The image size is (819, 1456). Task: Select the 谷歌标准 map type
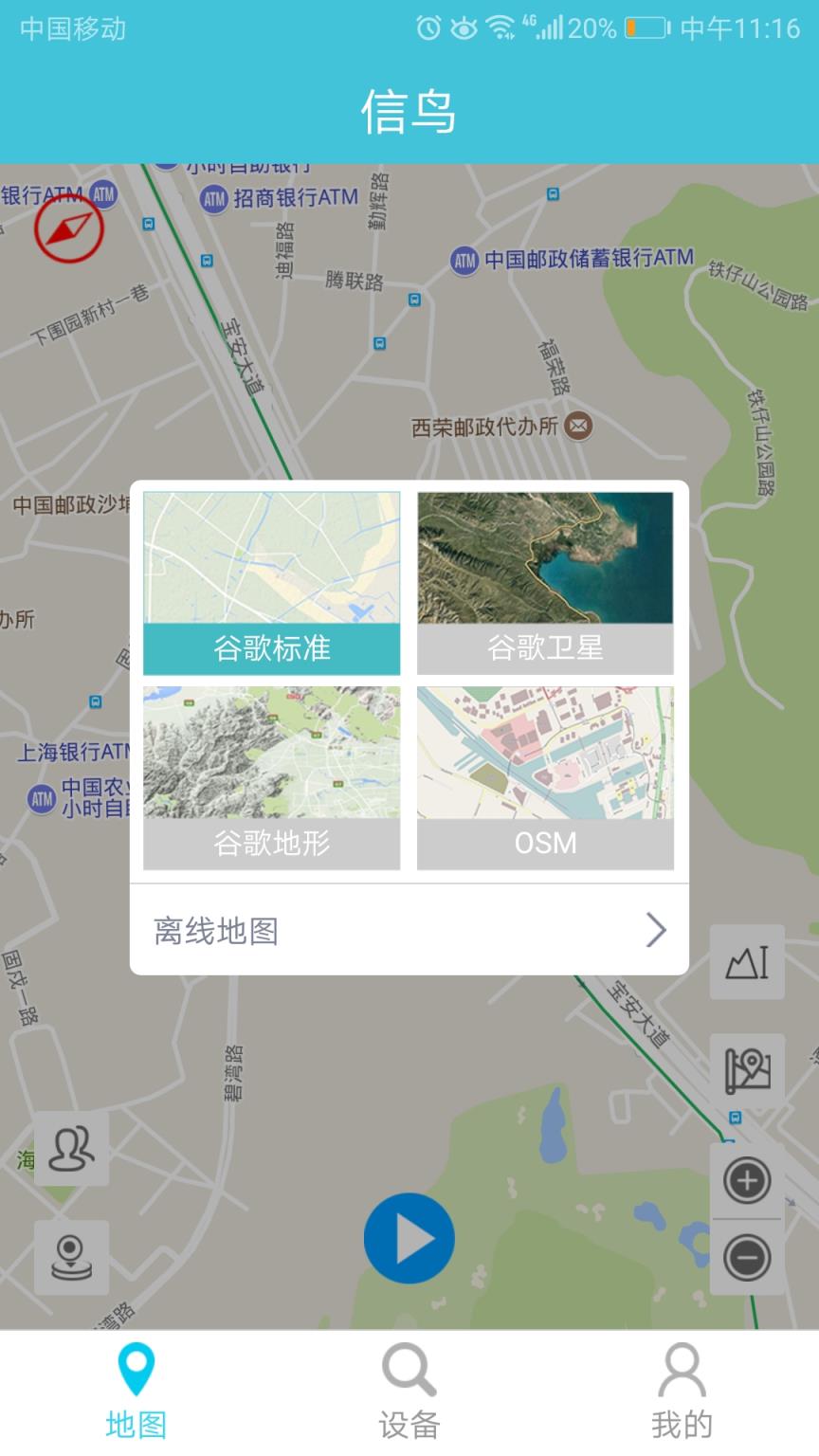point(271,583)
